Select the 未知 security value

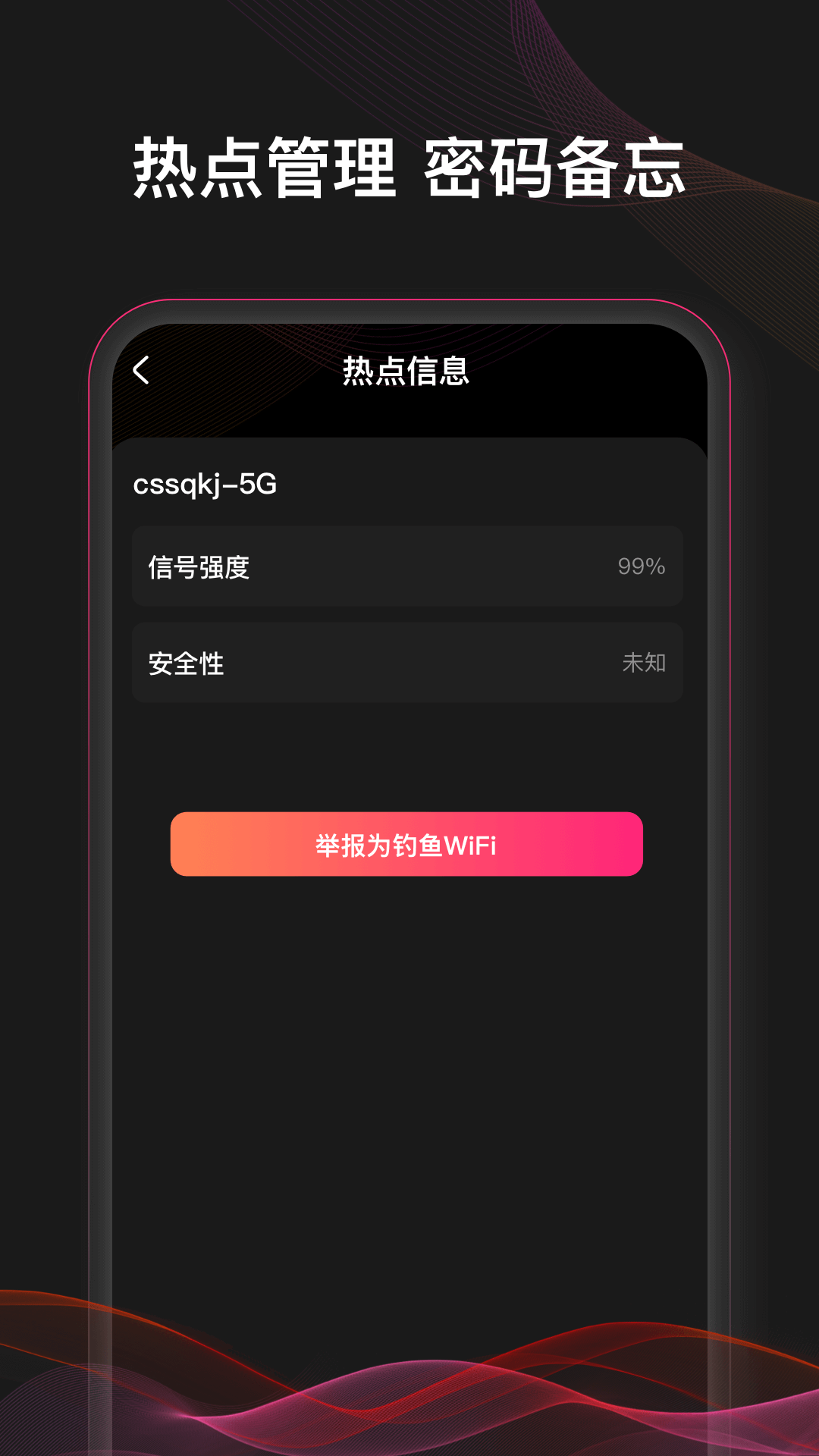click(x=644, y=663)
